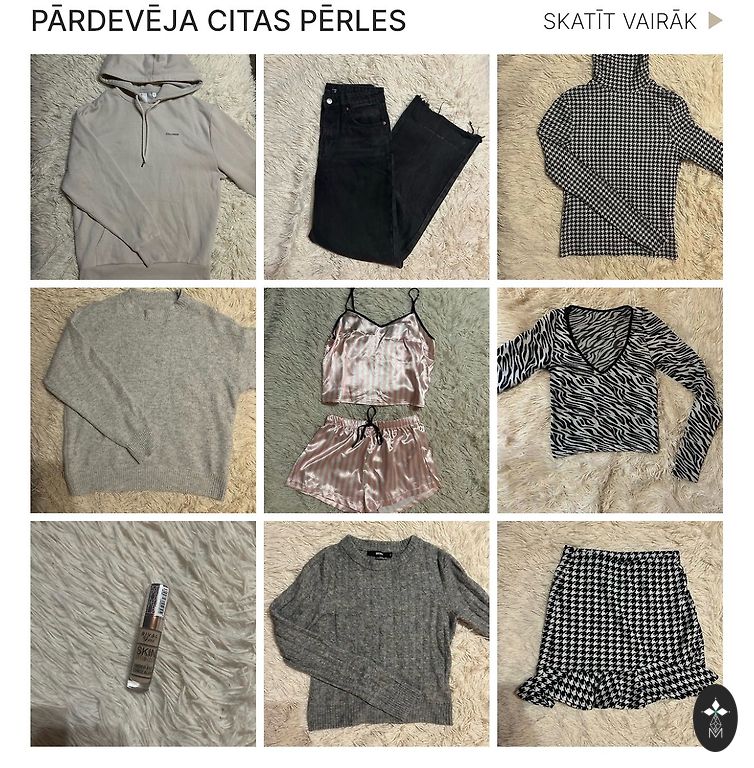Screen dimensions: 754x768
Task: Open SKATĪT VAIRĀK to see more items
Action: click(x=631, y=21)
